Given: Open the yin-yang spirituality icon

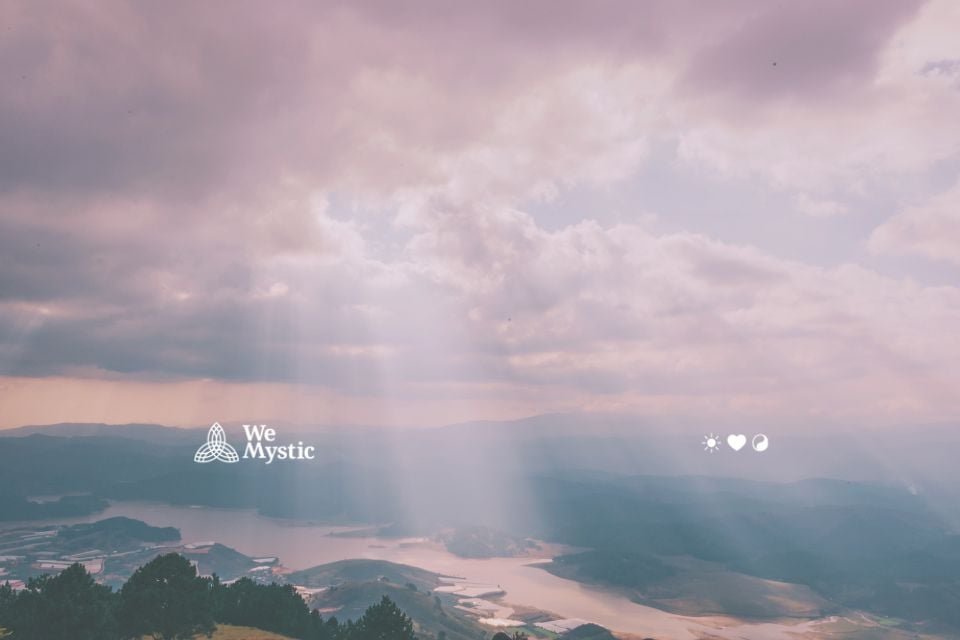Looking at the screenshot, I should (x=760, y=443).
